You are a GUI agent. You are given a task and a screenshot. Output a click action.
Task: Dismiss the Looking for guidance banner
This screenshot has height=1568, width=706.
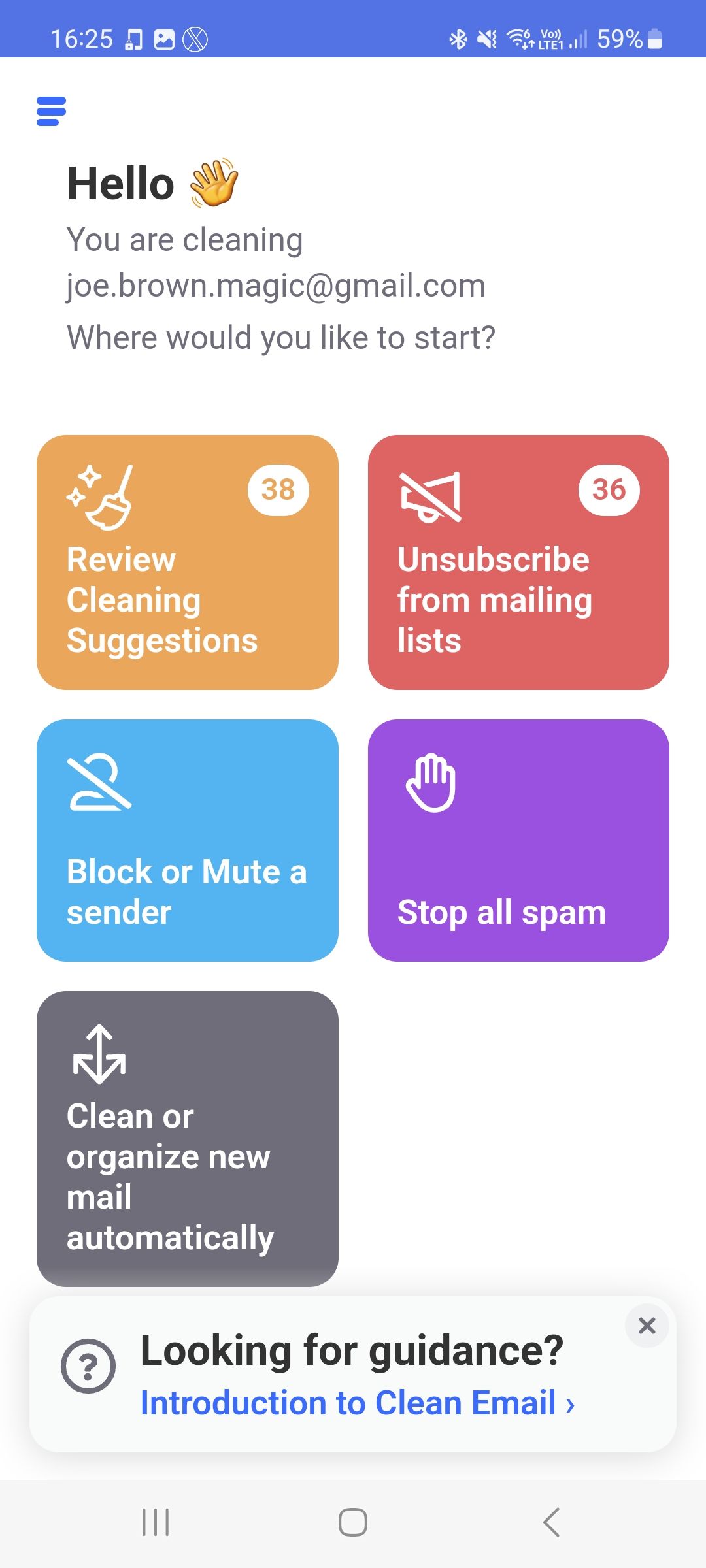pos(647,1326)
